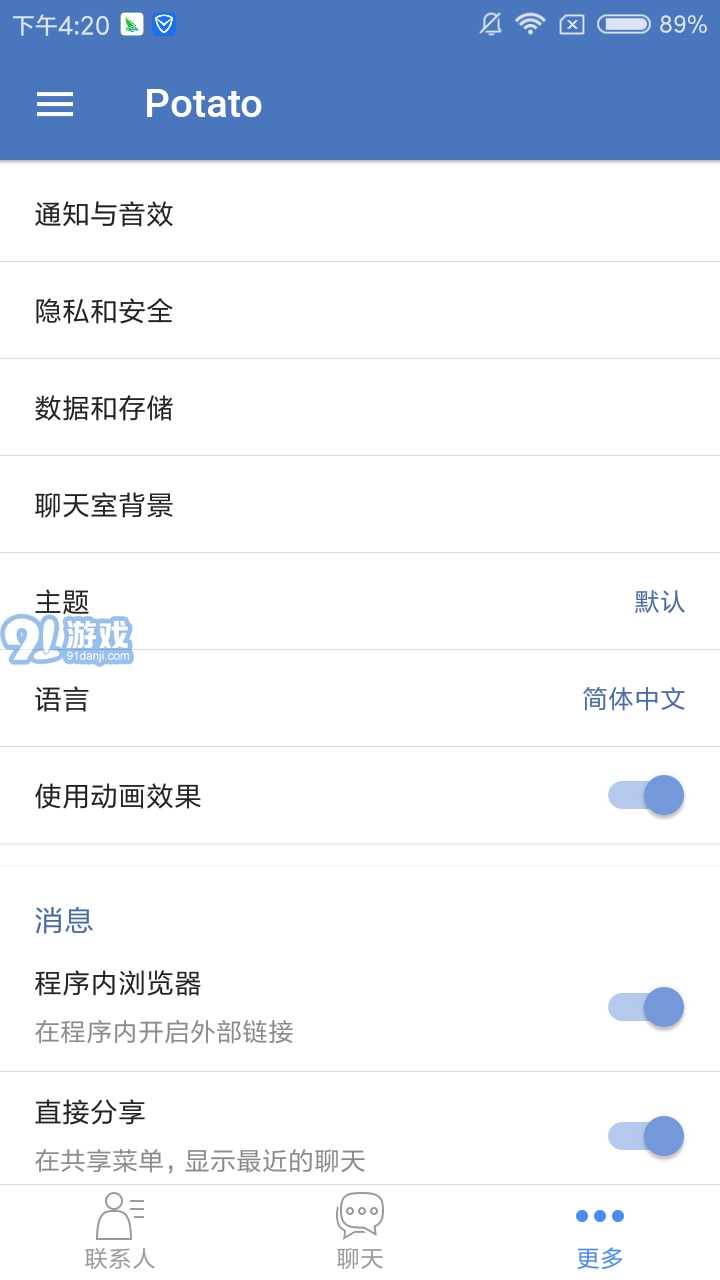720x1280 pixels.
Task: Switch to the 联系人 tab
Action: (x=120, y=1232)
